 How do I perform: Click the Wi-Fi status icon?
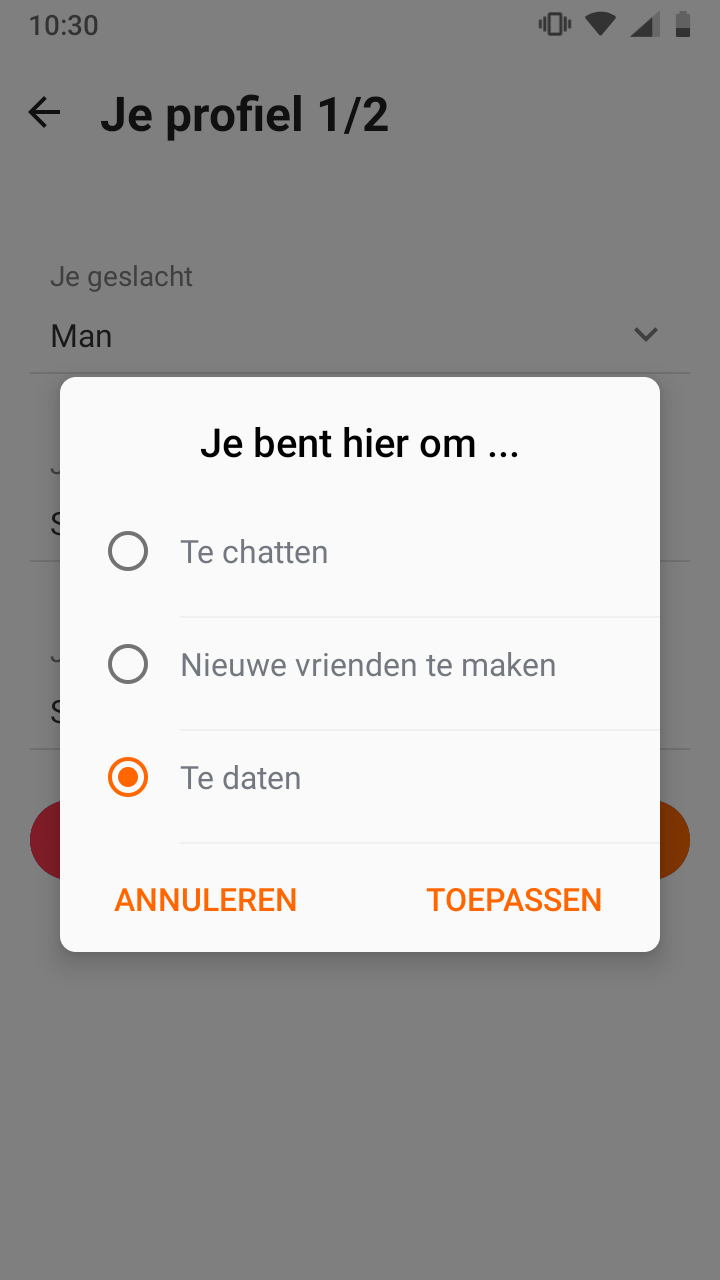point(600,22)
